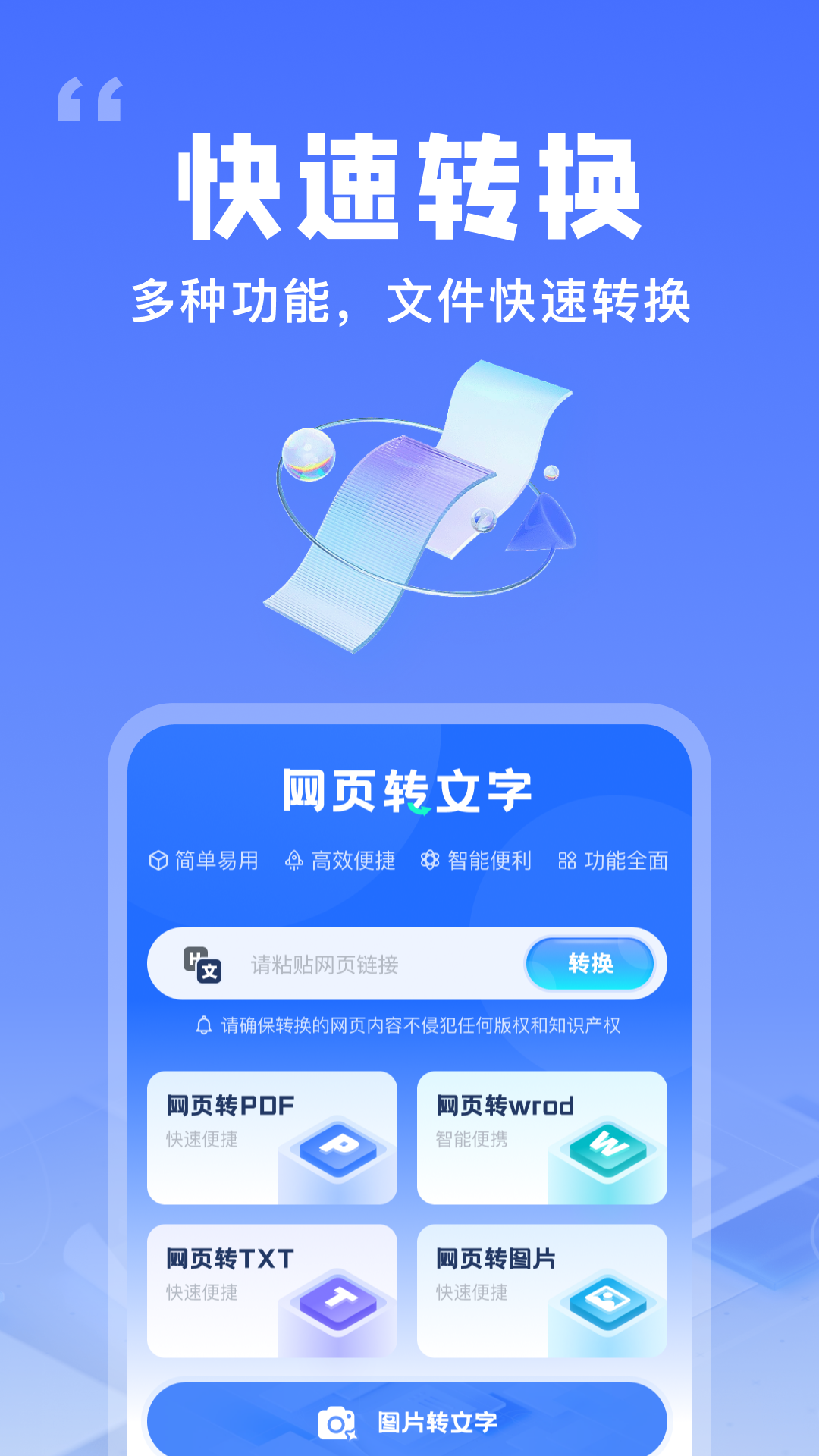Click the 网页转文字 title banner

click(x=409, y=792)
